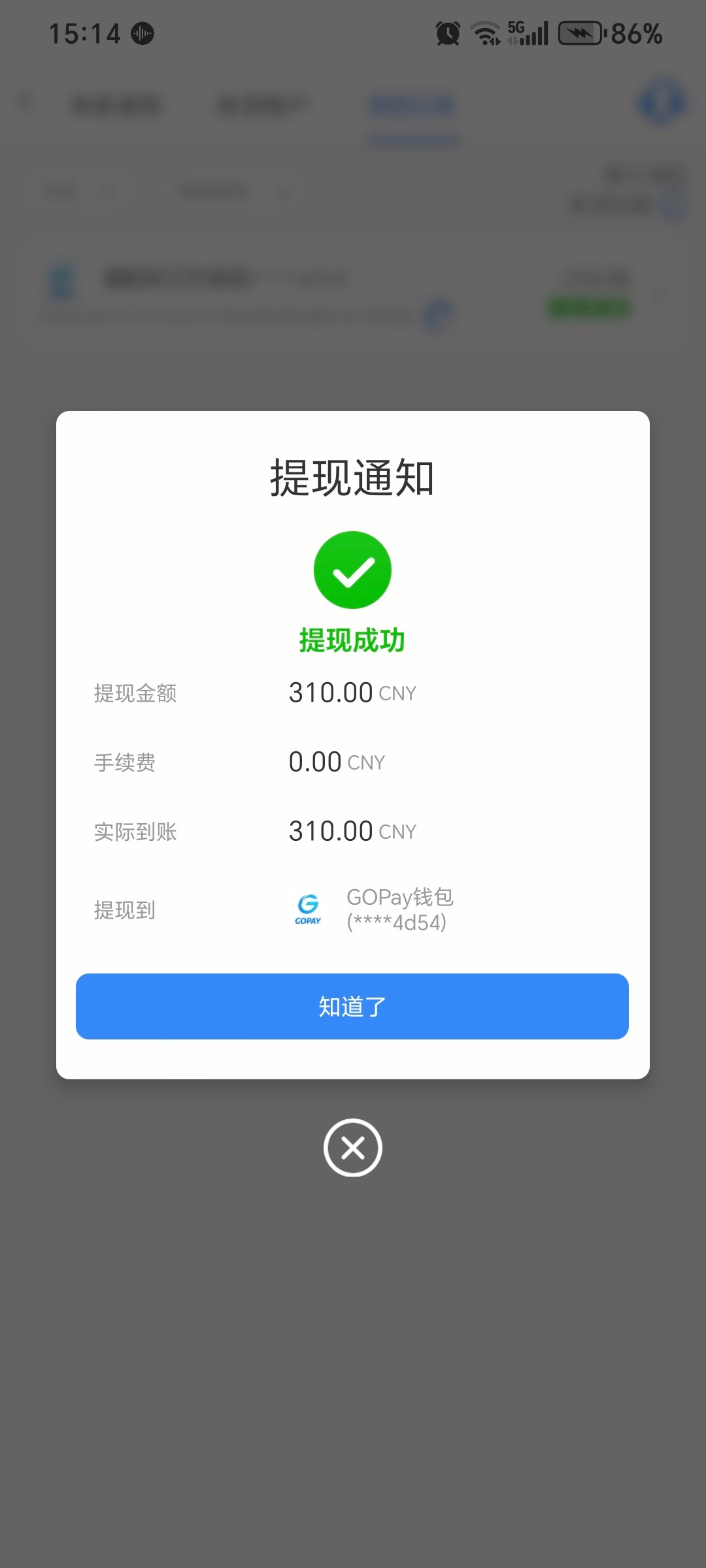The image size is (706, 1568).
Task: Dismiss the dialog with the circular X button
Action: [x=352, y=1148]
